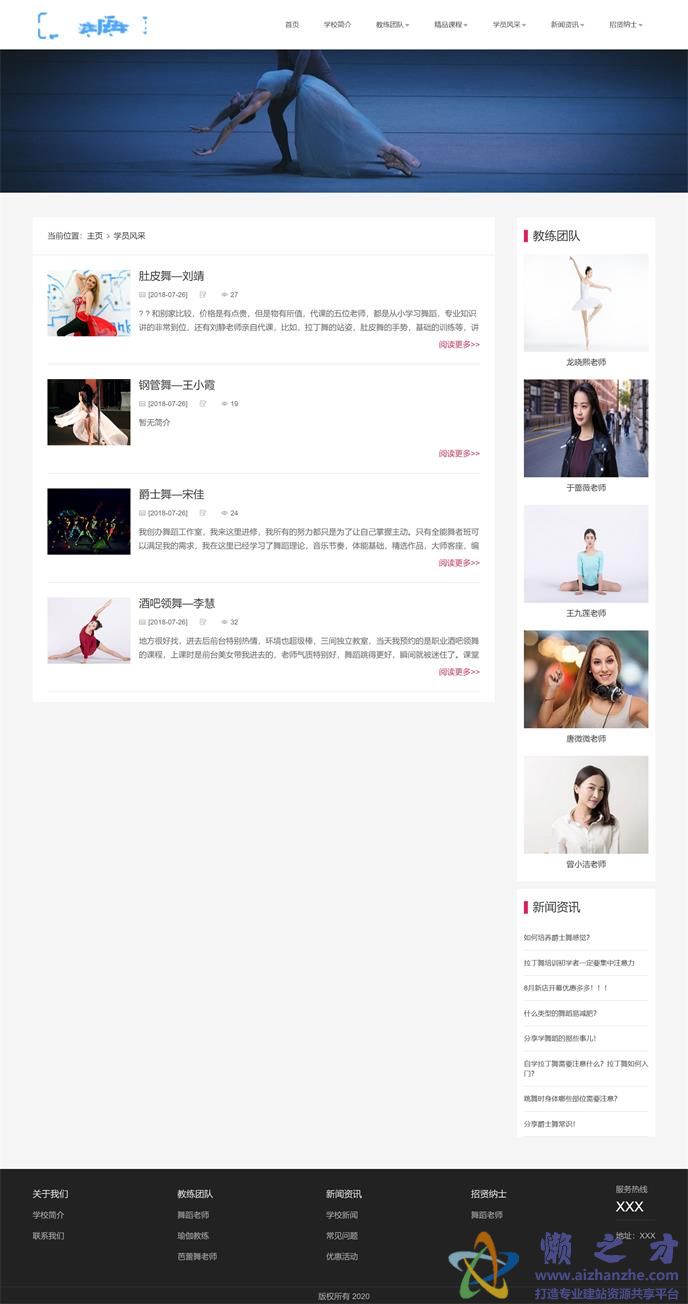
Task: Open the 首页 navigation item
Action: pyautogui.click(x=291, y=24)
